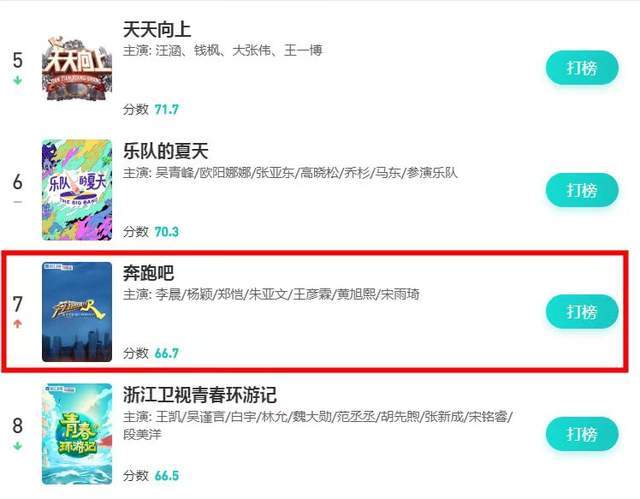Tap 打榜 for 浙江卫视青春环游记
The height and width of the screenshot is (499, 640).
[x=581, y=434]
